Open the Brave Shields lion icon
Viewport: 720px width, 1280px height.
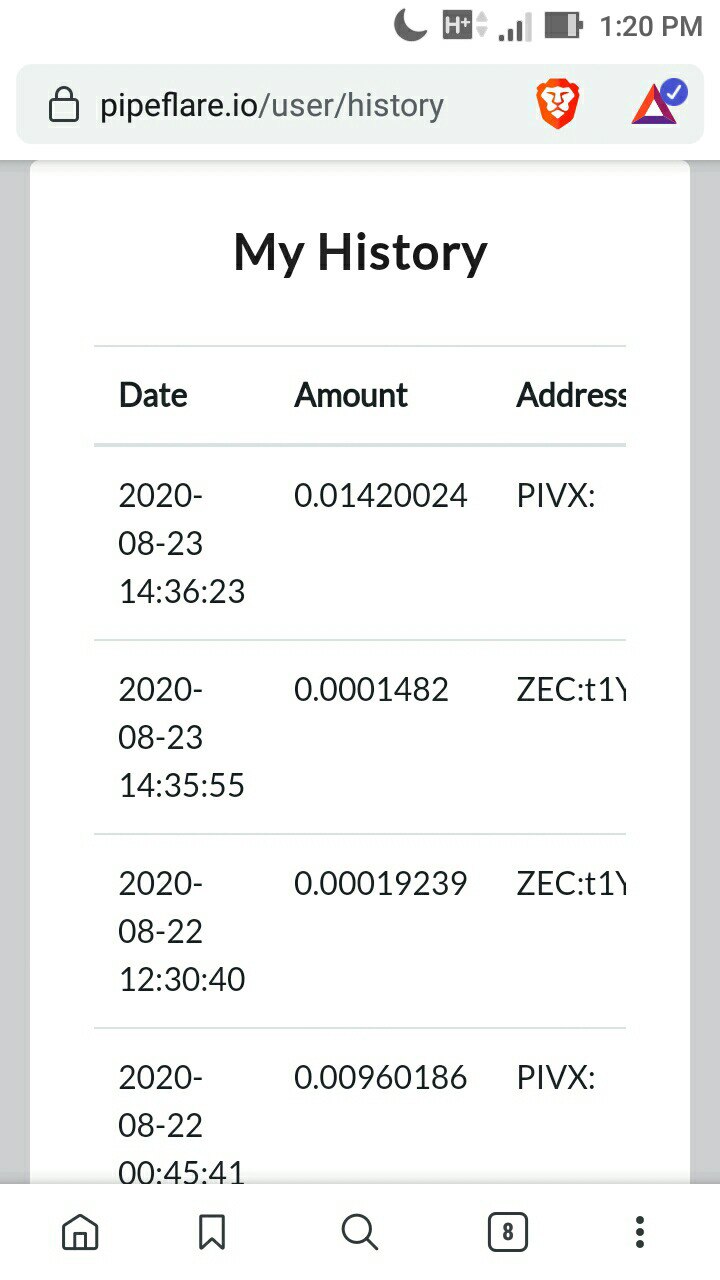pos(558,105)
